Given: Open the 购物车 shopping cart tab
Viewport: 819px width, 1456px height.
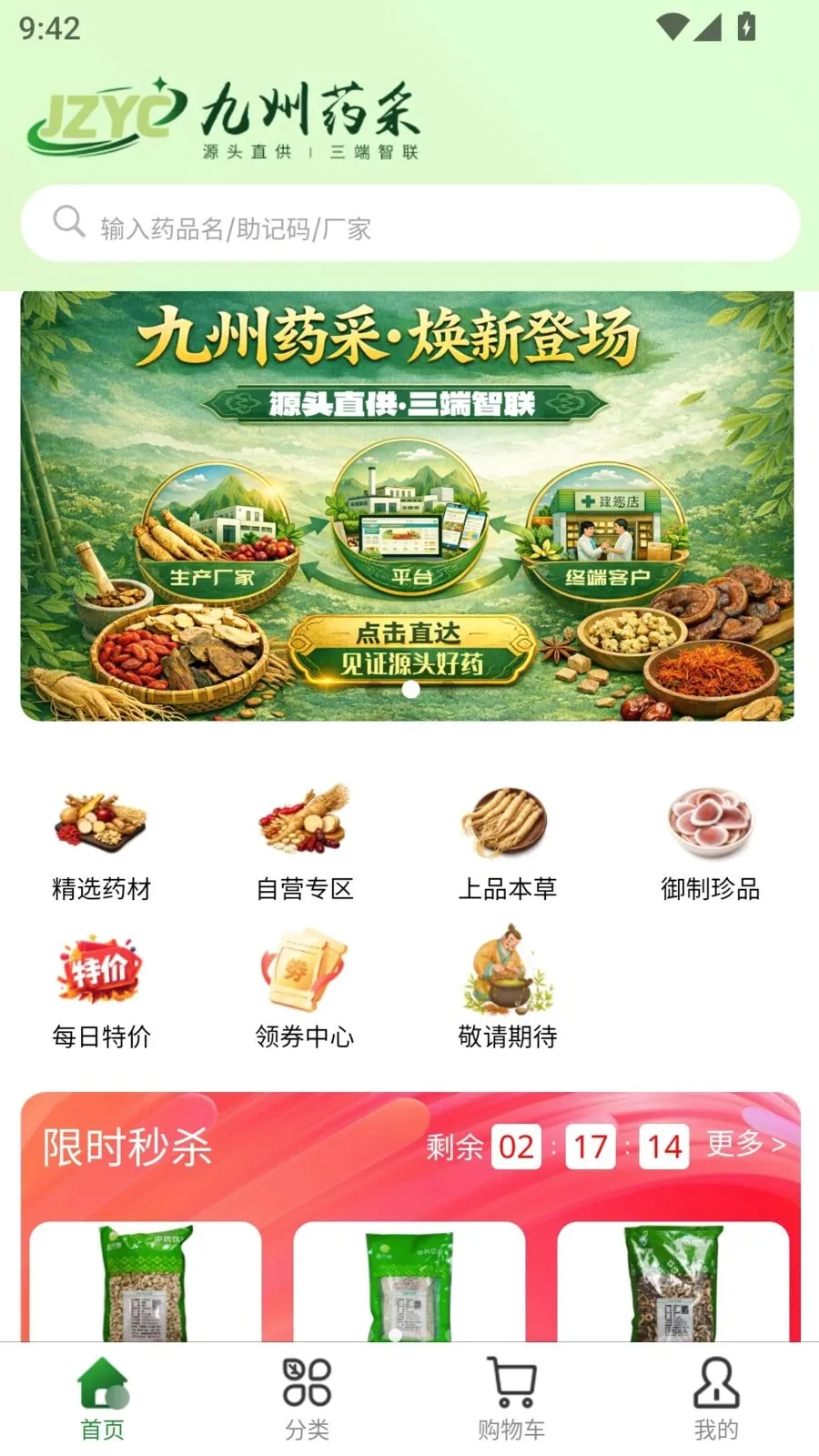Looking at the screenshot, I should click(x=511, y=1400).
